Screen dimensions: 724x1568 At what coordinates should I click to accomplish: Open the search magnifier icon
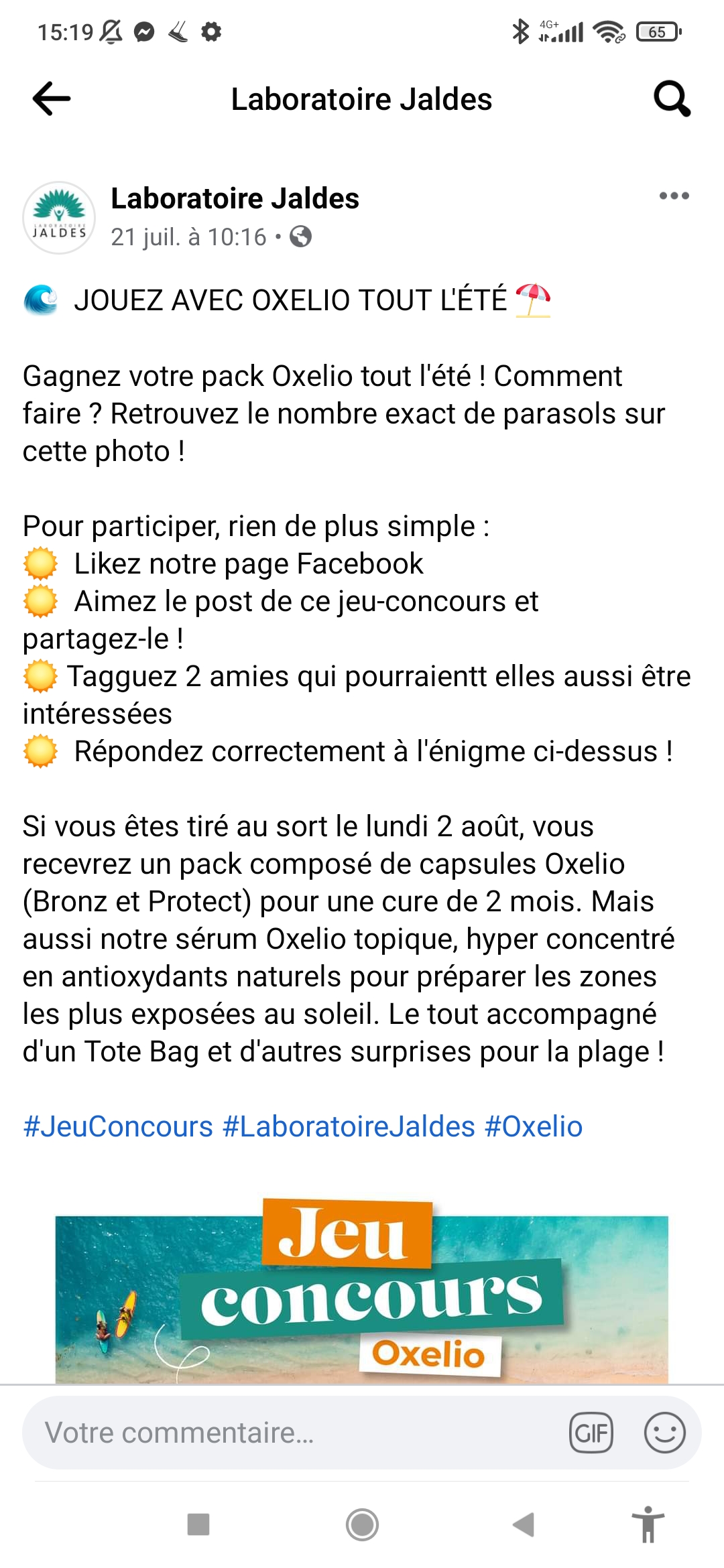click(672, 99)
